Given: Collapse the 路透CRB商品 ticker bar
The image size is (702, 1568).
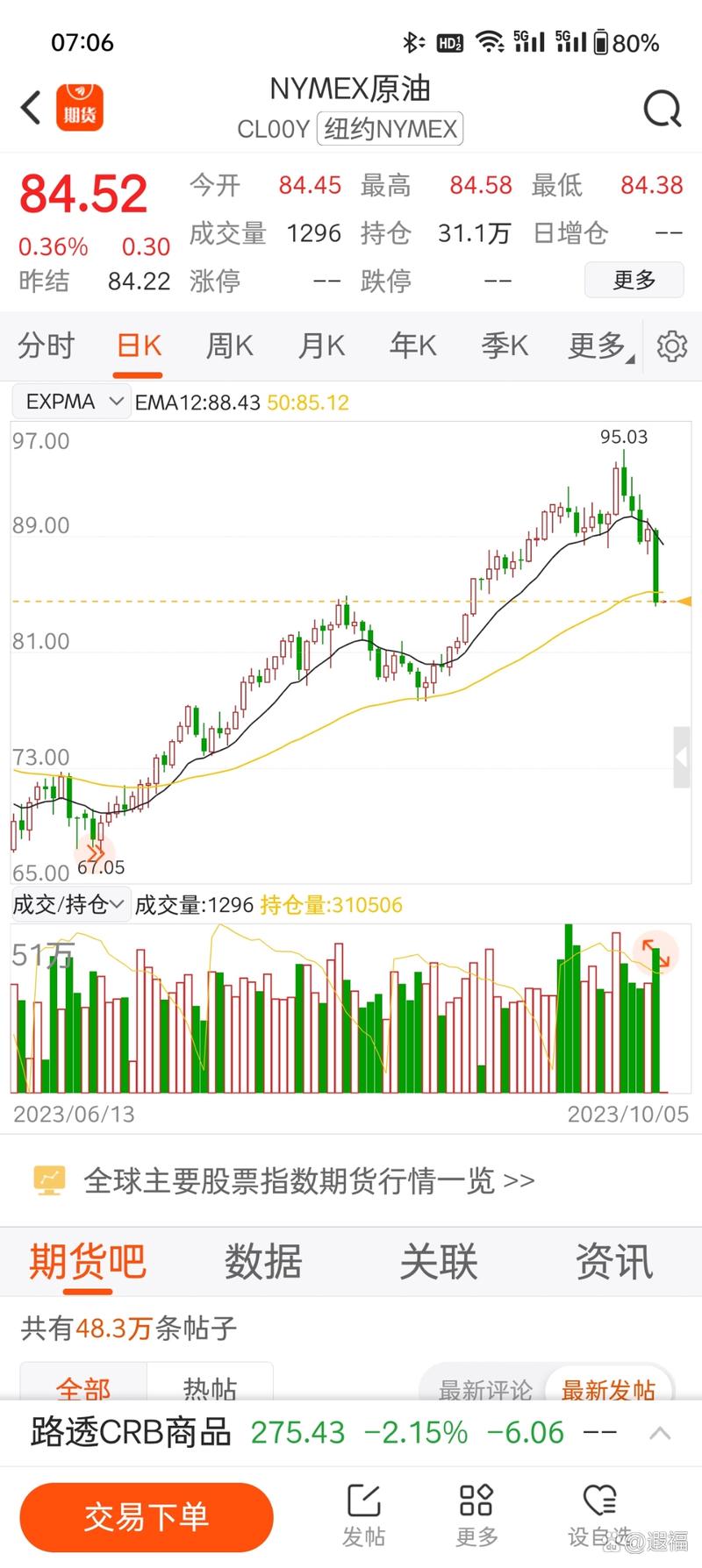Looking at the screenshot, I should 659,1433.
